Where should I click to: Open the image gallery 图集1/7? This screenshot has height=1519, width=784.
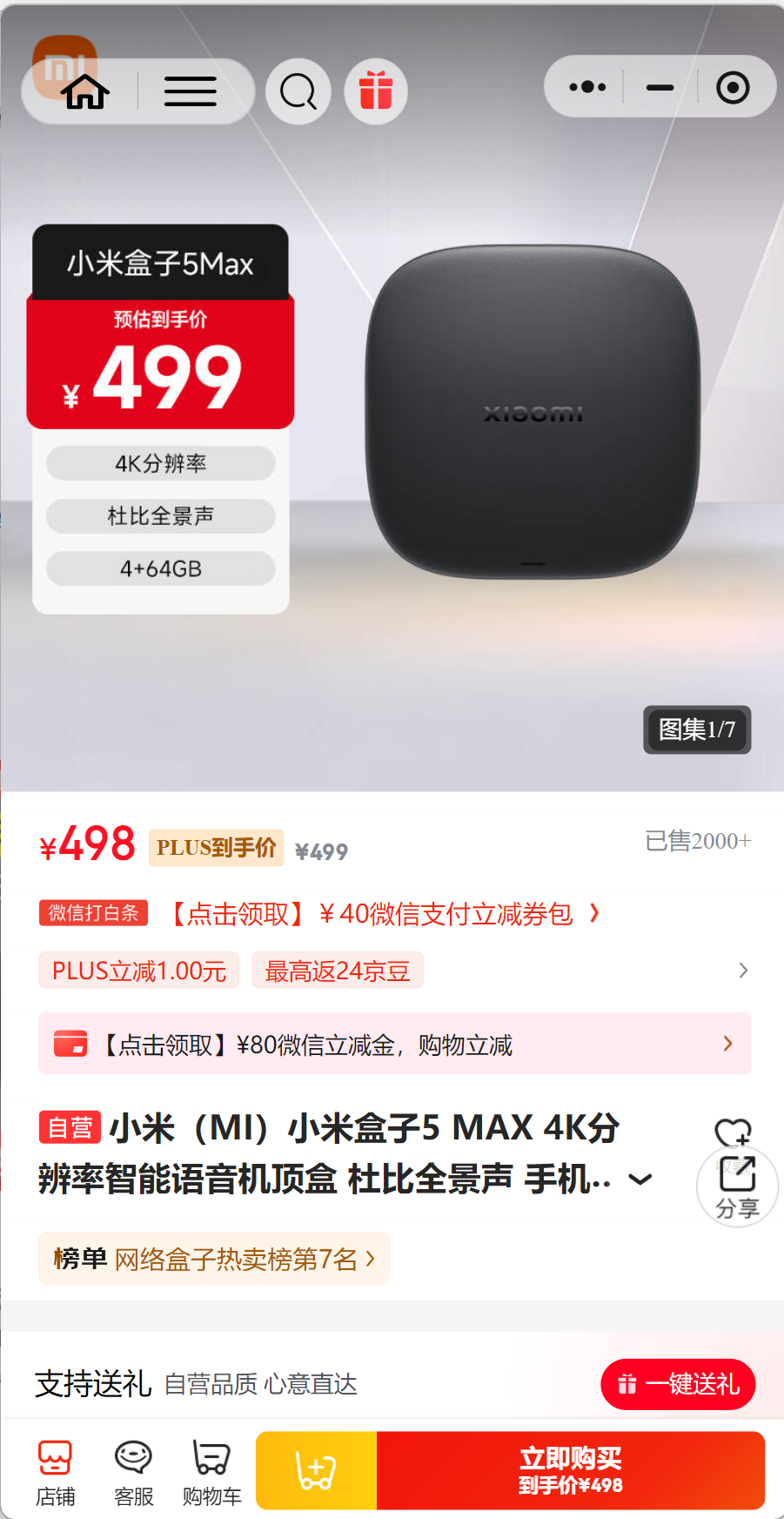[697, 729]
